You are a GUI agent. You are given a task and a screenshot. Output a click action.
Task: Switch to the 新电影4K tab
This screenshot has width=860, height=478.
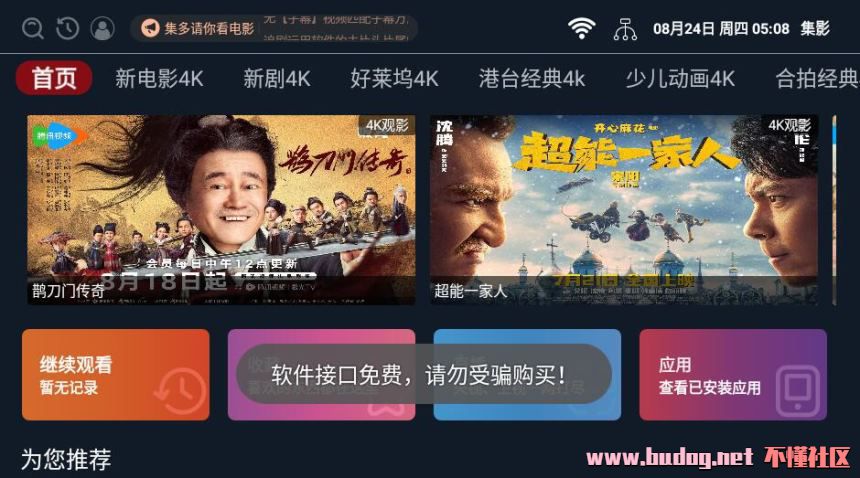coord(159,78)
